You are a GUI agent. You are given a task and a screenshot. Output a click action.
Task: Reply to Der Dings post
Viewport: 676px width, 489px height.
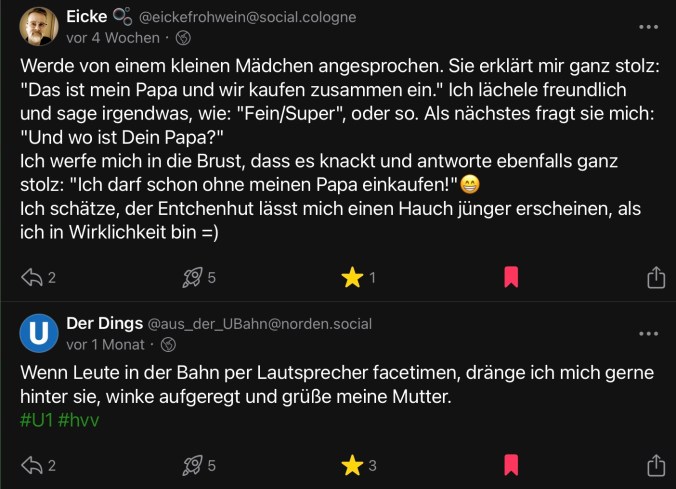pos(32,465)
